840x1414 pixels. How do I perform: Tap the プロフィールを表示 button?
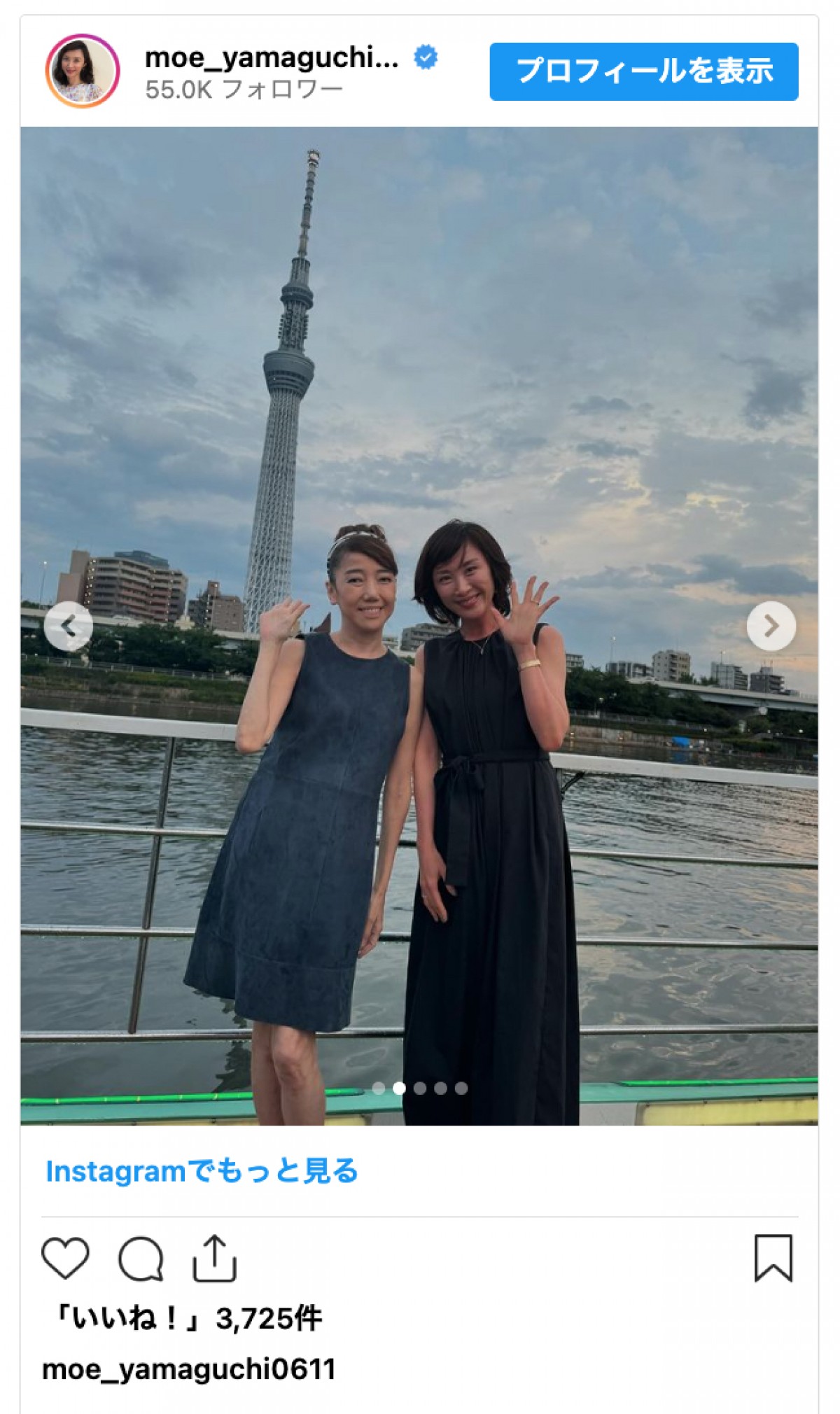(643, 71)
